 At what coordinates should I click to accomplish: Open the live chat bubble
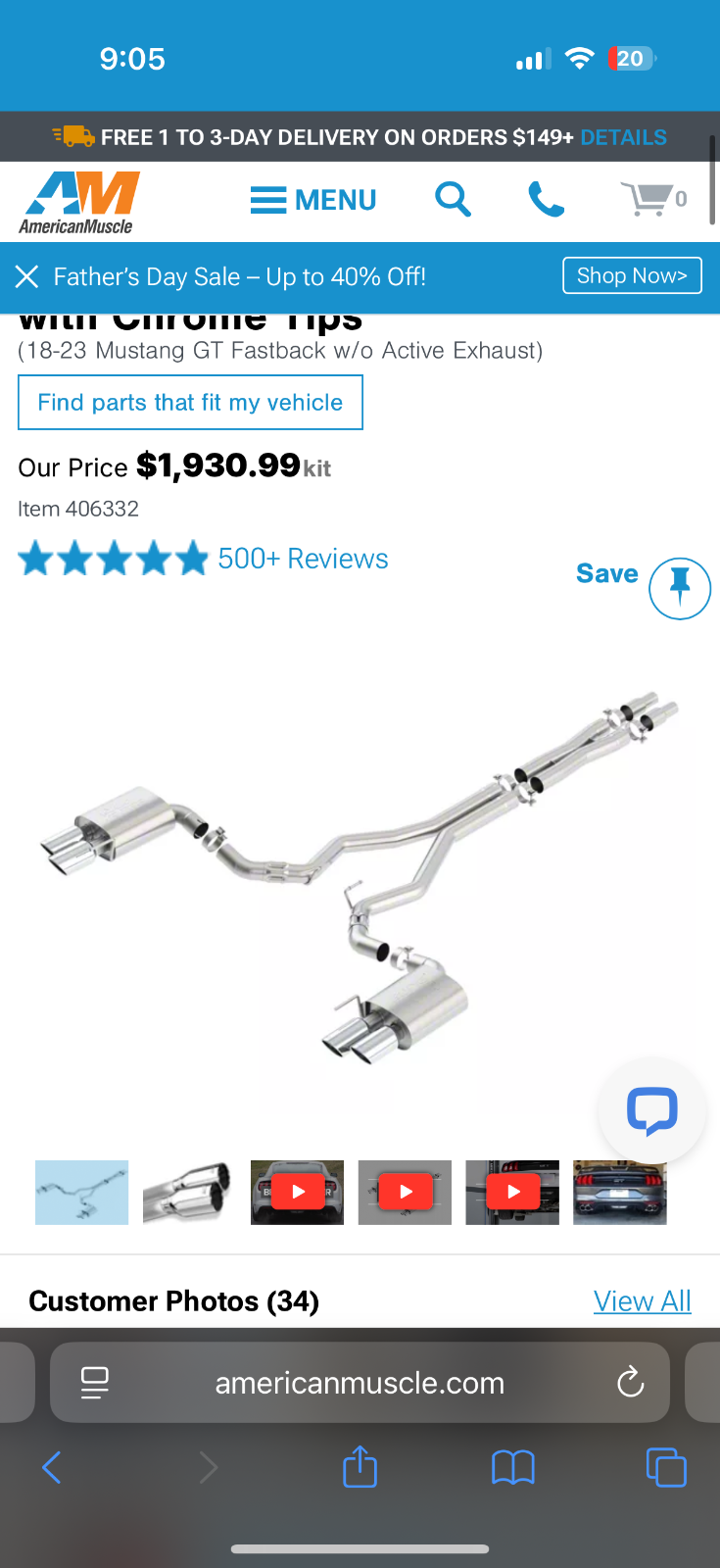(x=651, y=1110)
